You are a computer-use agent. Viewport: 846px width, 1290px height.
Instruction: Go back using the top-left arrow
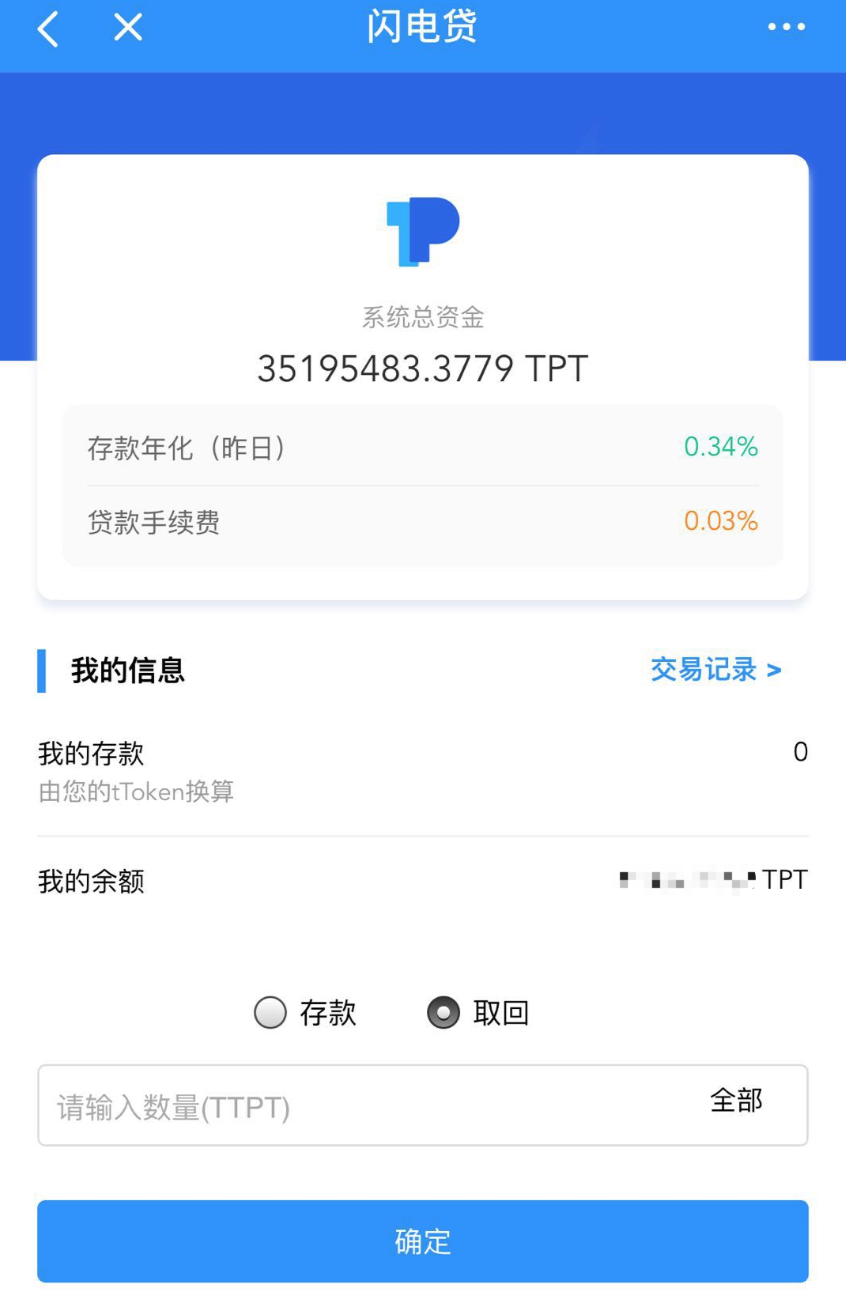48,29
